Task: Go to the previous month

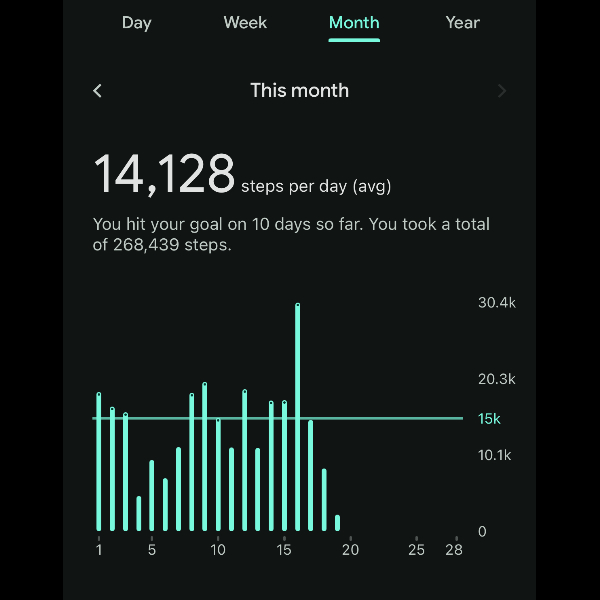Action: (x=97, y=91)
